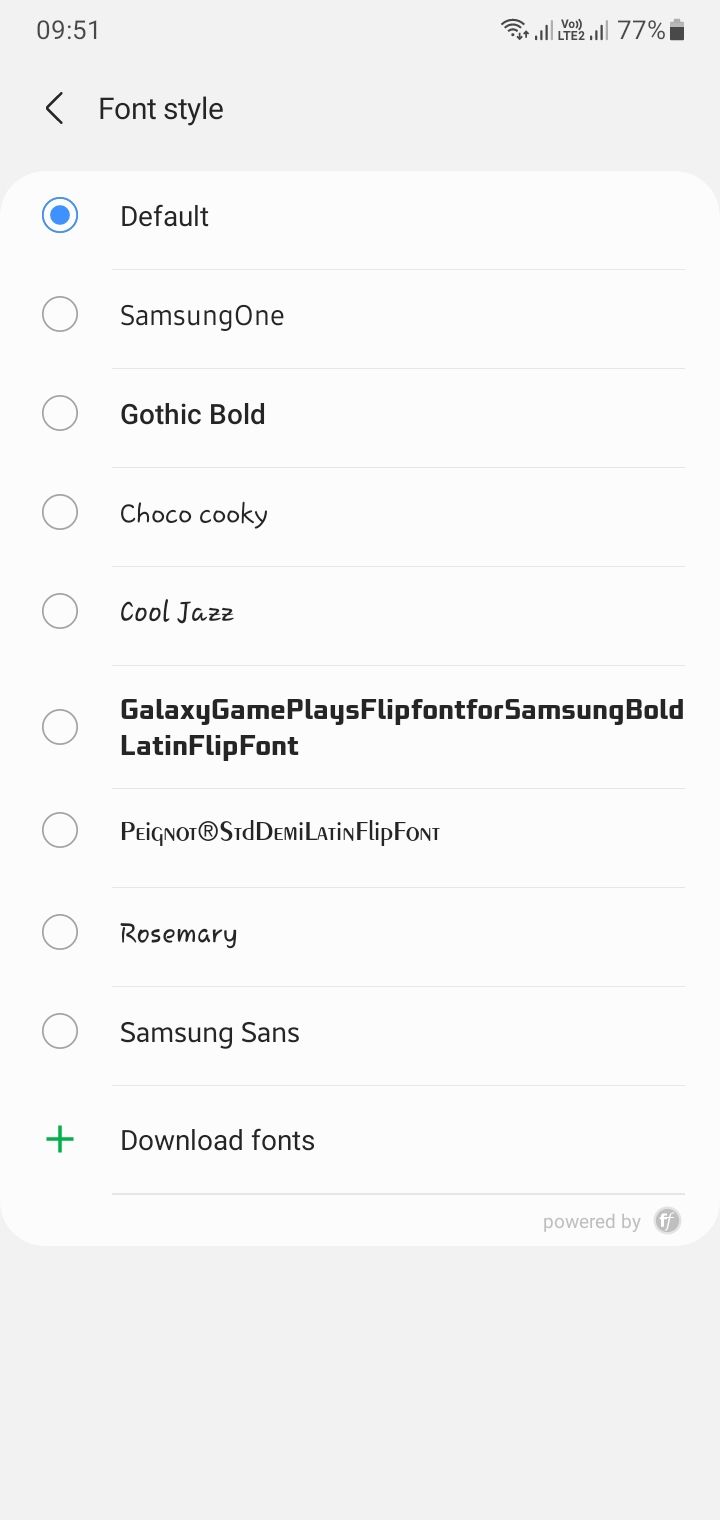Tap the back arrow on Font style
720x1520 pixels.
54,108
